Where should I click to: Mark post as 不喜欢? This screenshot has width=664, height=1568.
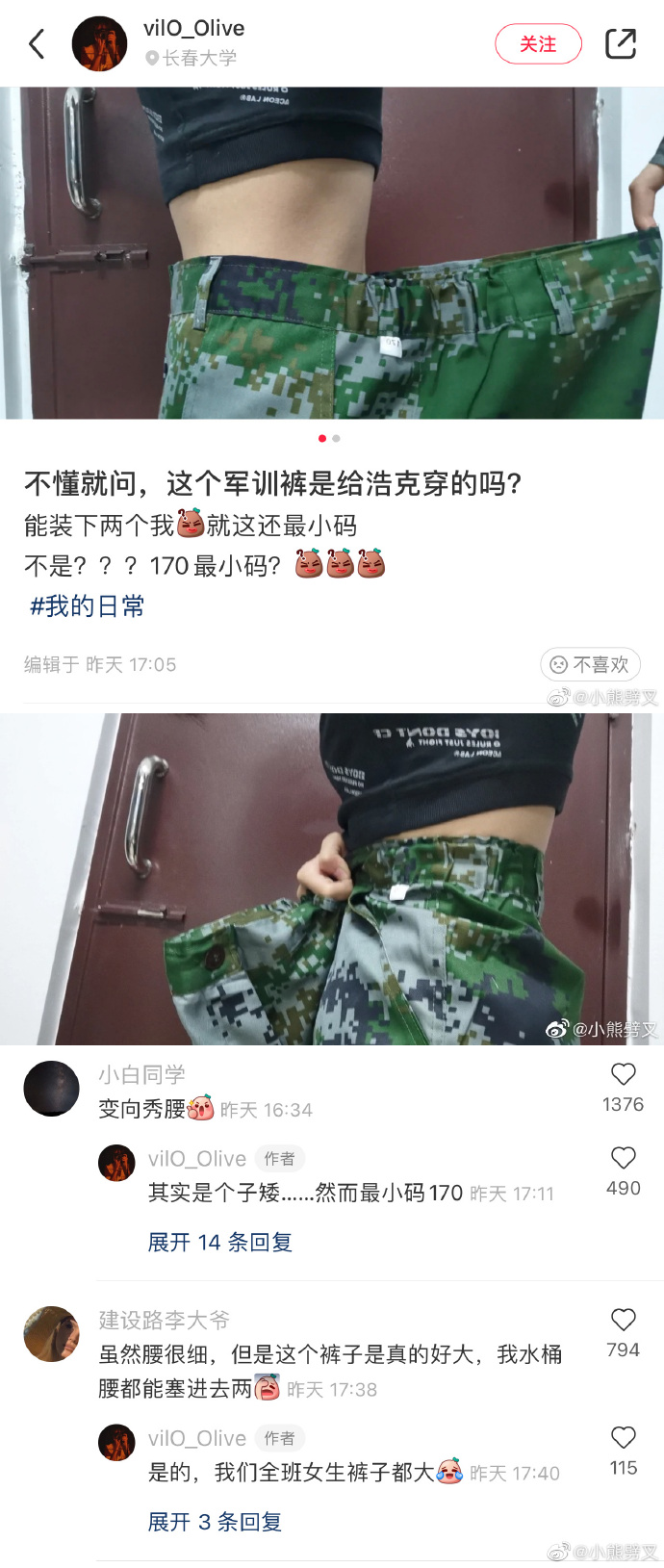tap(590, 664)
